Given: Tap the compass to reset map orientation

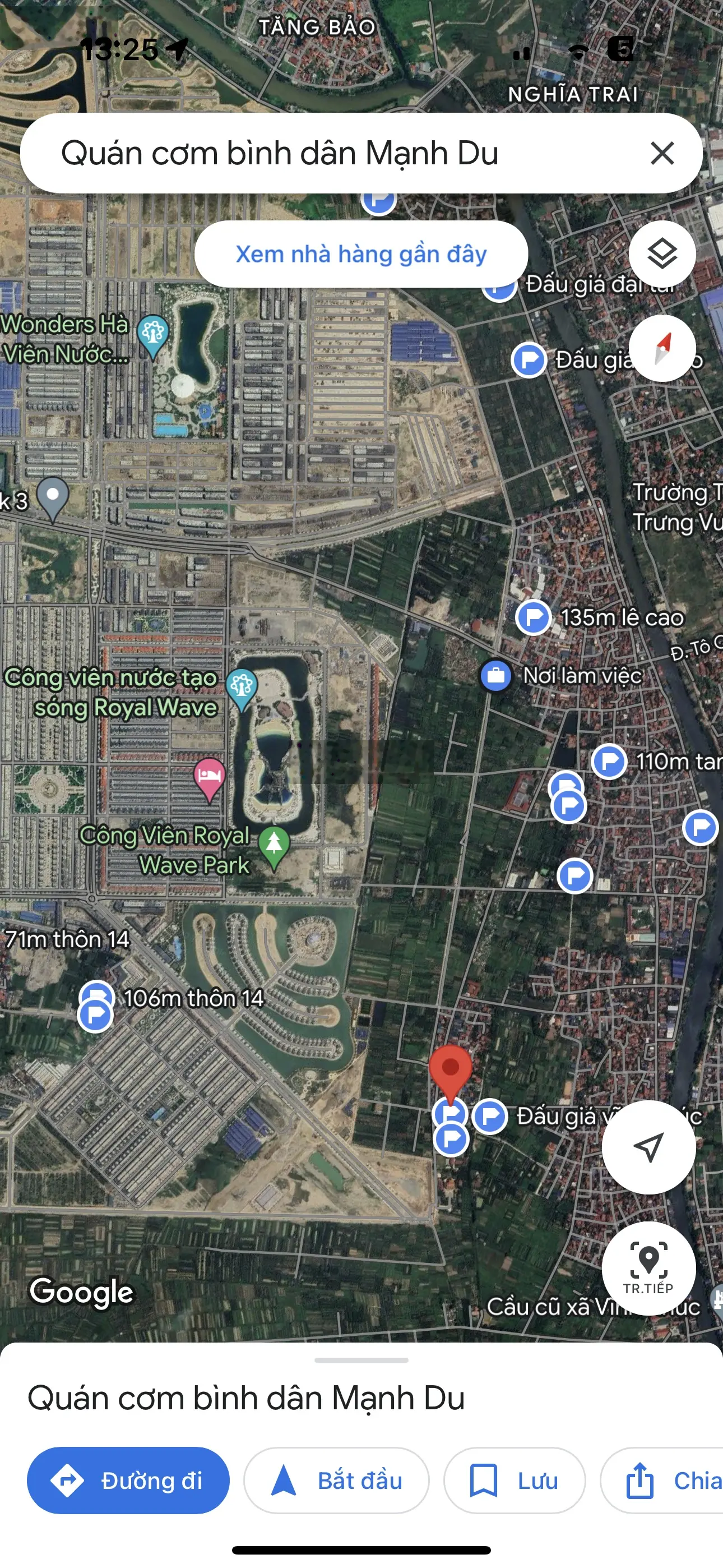Looking at the screenshot, I should [662, 348].
